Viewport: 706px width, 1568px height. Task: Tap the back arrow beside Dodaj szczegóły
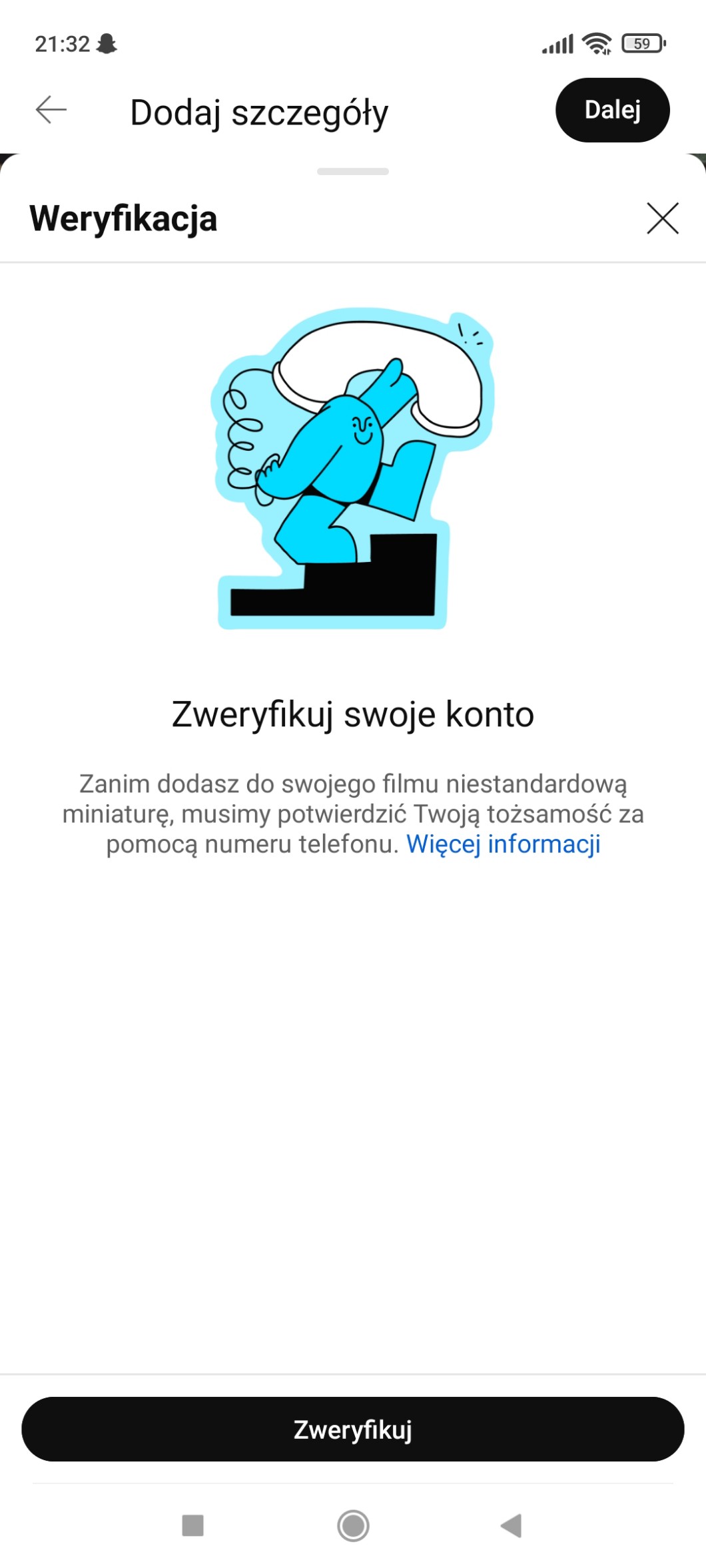(x=51, y=110)
